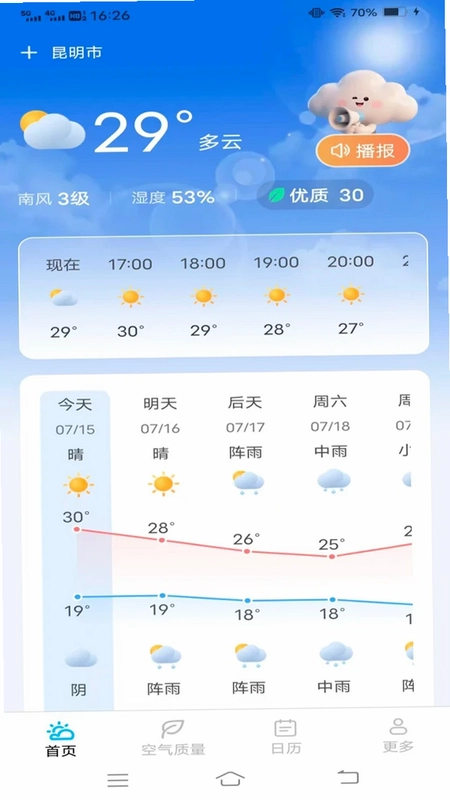The height and width of the screenshot is (800, 450).
Task: Tap the plus icon to add a city
Action: click(x=29, y=53)
